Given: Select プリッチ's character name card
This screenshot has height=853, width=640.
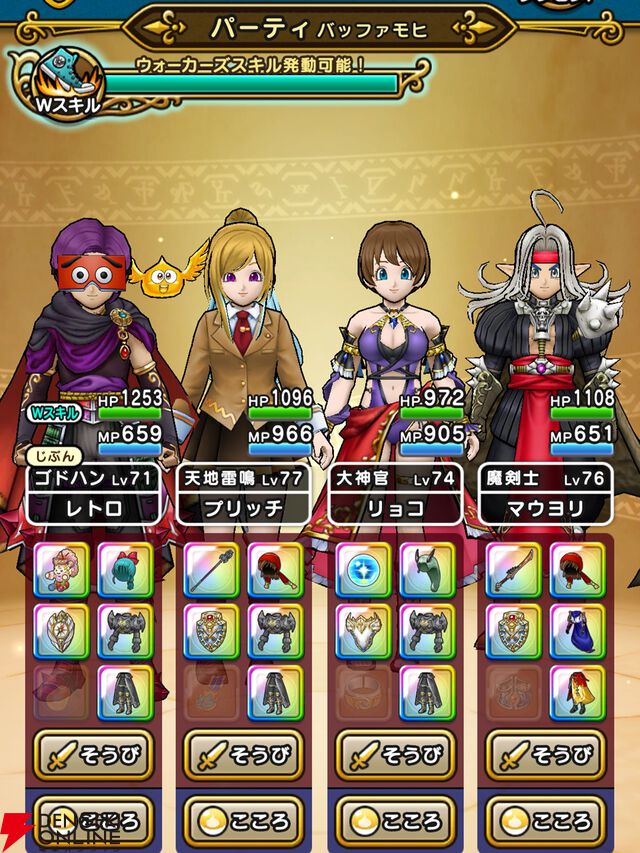Looking at the screenshot, I should [244, 495].
